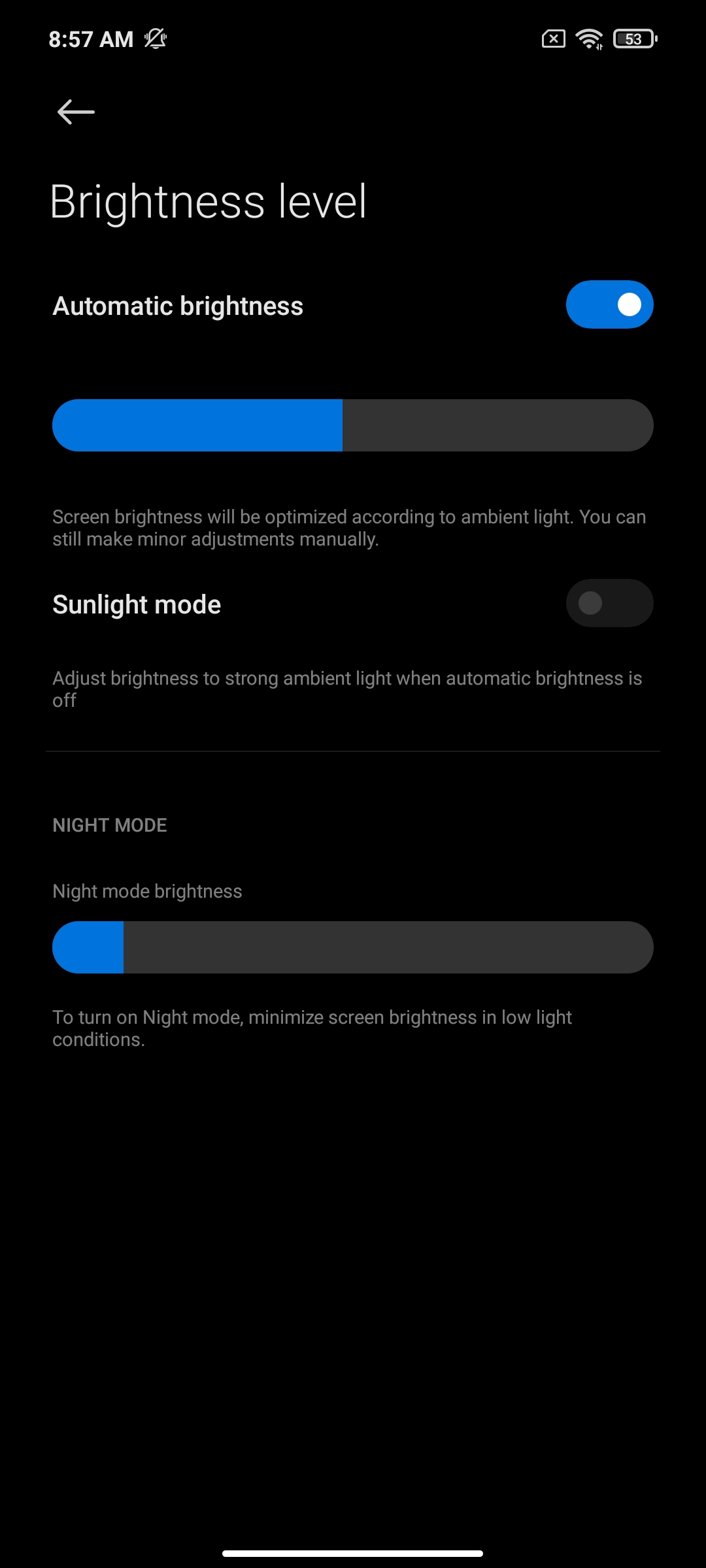706x1568 pixels.
Task: Tap the main brightness level slider
Action: click(353, 425)
